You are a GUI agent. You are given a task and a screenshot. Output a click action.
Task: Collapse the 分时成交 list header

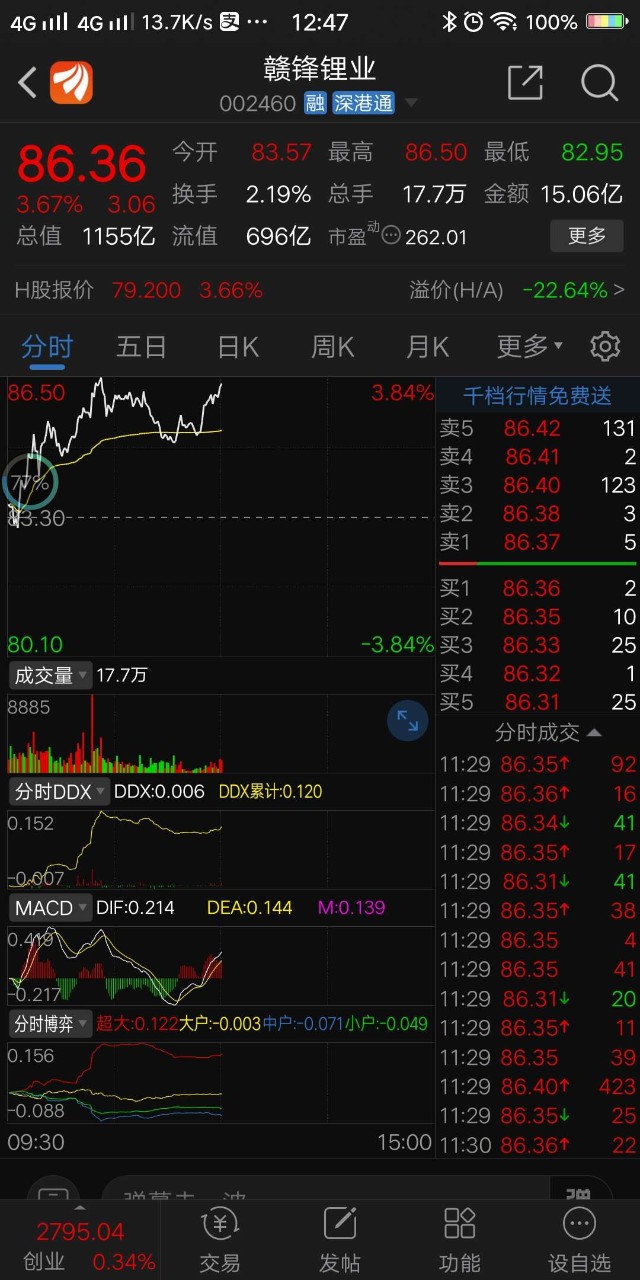point(548,732)
